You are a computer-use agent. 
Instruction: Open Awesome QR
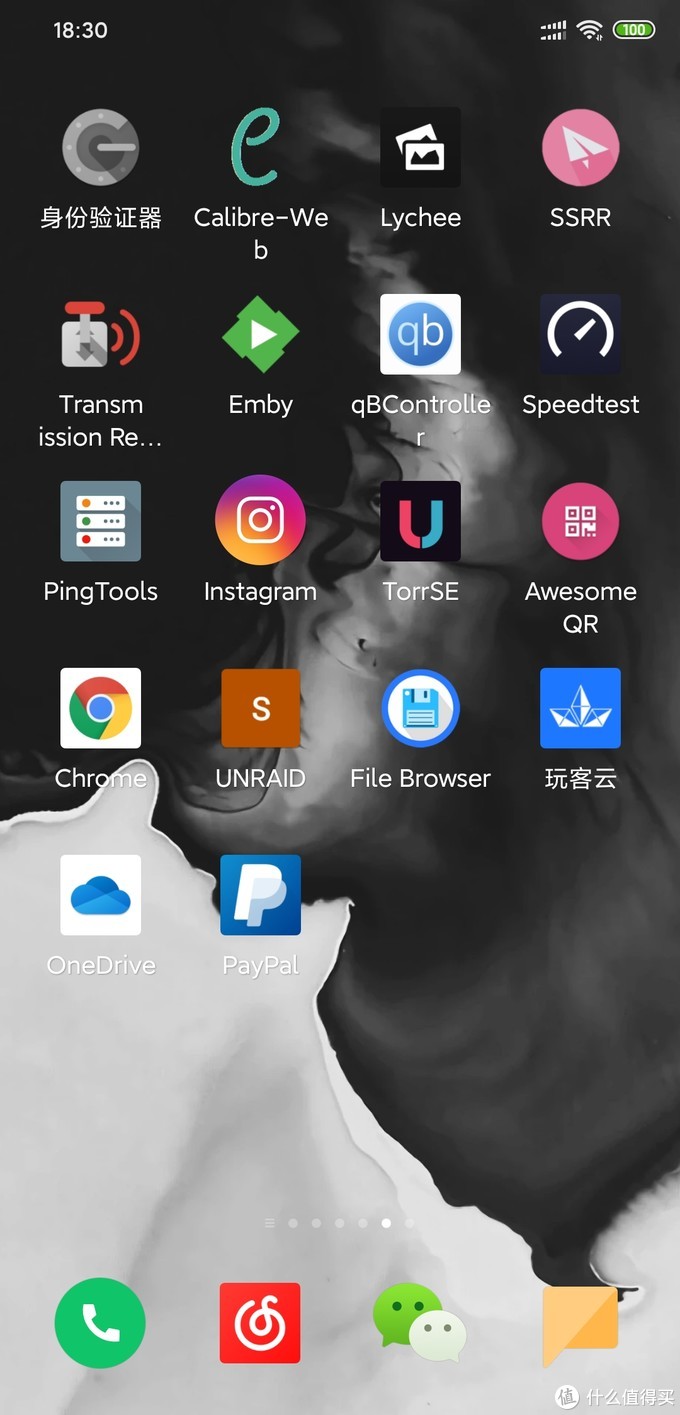[580, 521]
